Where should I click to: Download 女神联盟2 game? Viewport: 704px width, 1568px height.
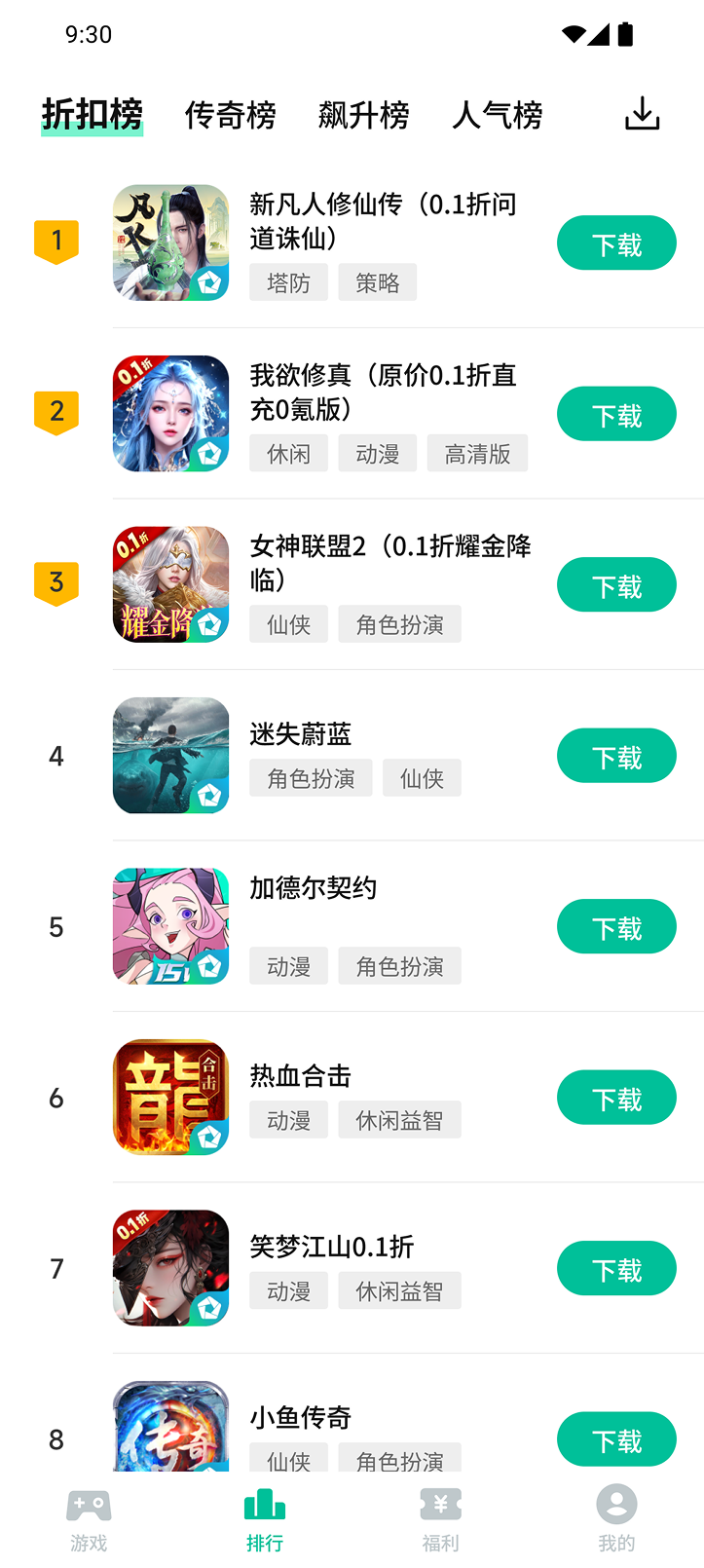tap(616, 585)
